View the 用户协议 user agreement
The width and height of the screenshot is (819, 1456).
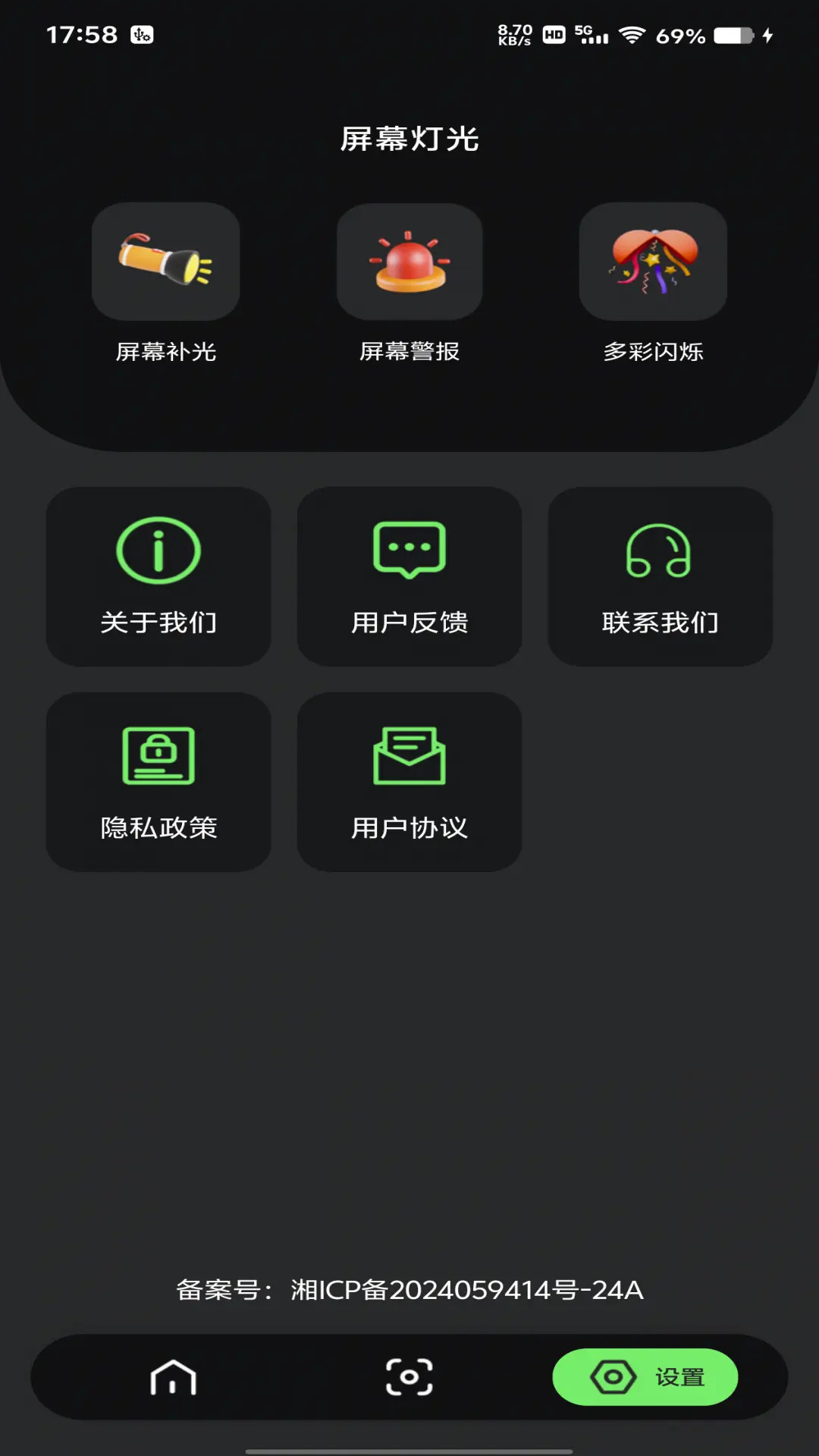coord(409,783)
